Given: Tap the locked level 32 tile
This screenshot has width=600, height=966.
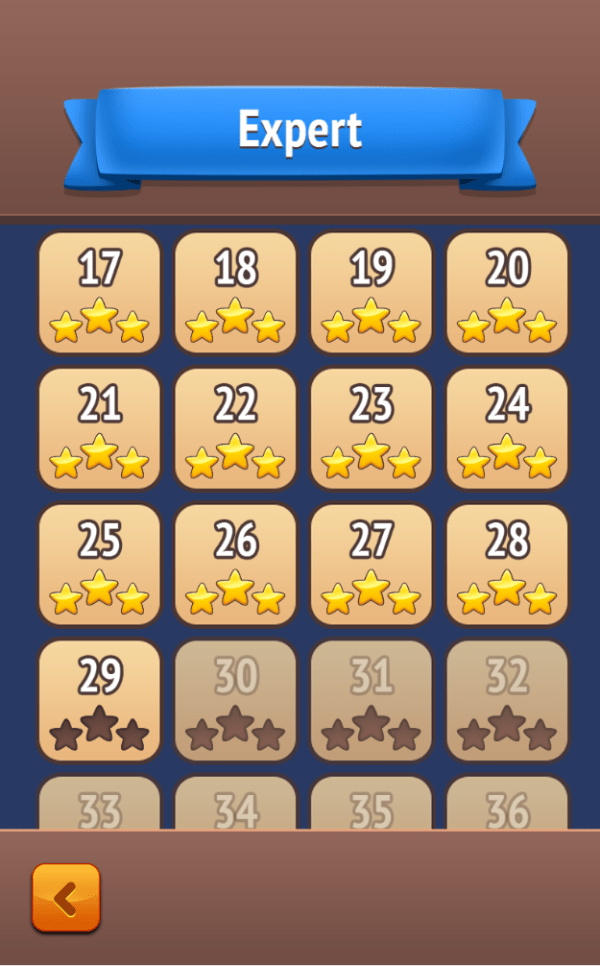Looking at the screenshot, I should point(507,701).
